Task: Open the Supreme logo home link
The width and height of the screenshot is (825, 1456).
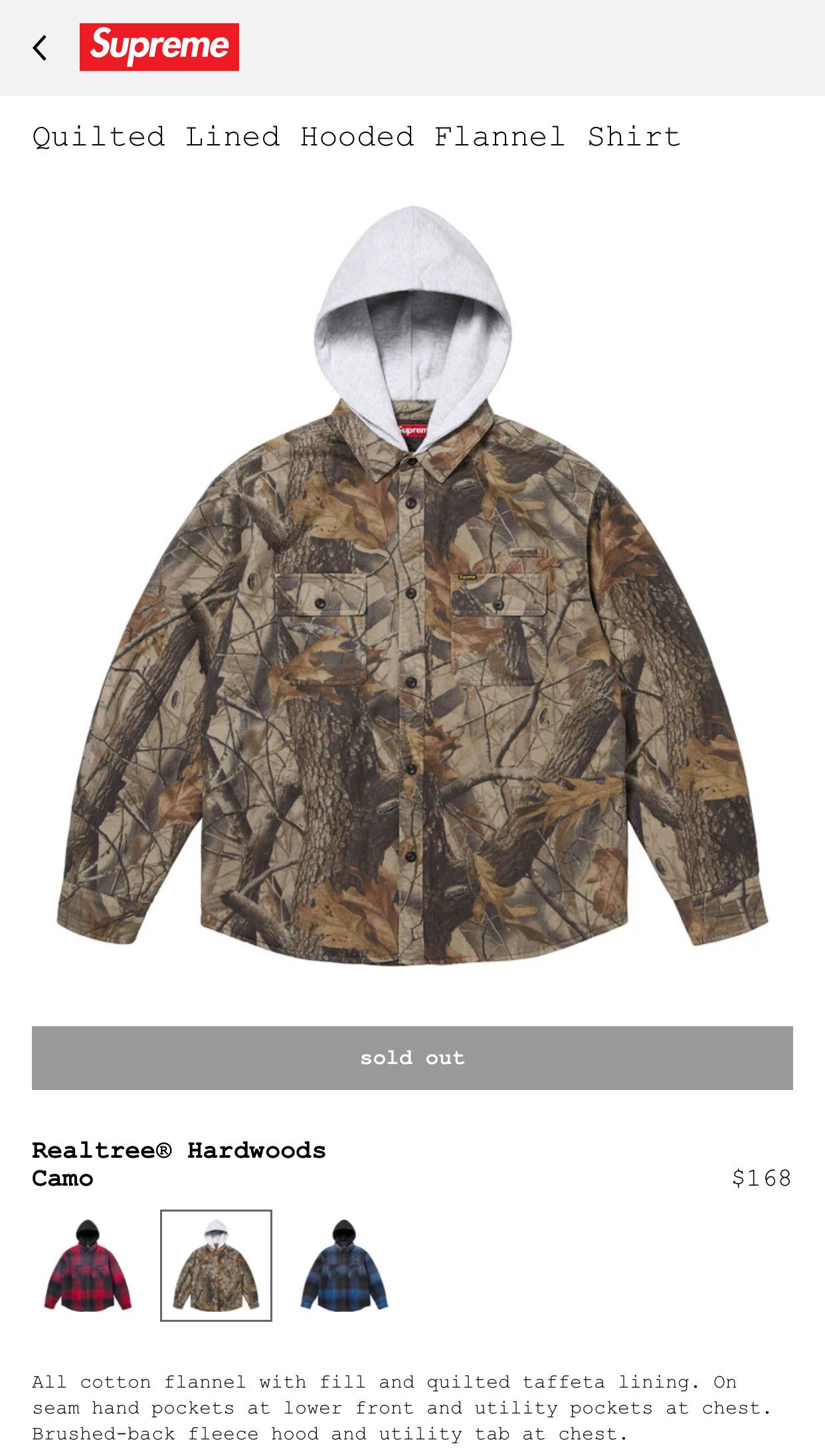Action: [159, 47]
